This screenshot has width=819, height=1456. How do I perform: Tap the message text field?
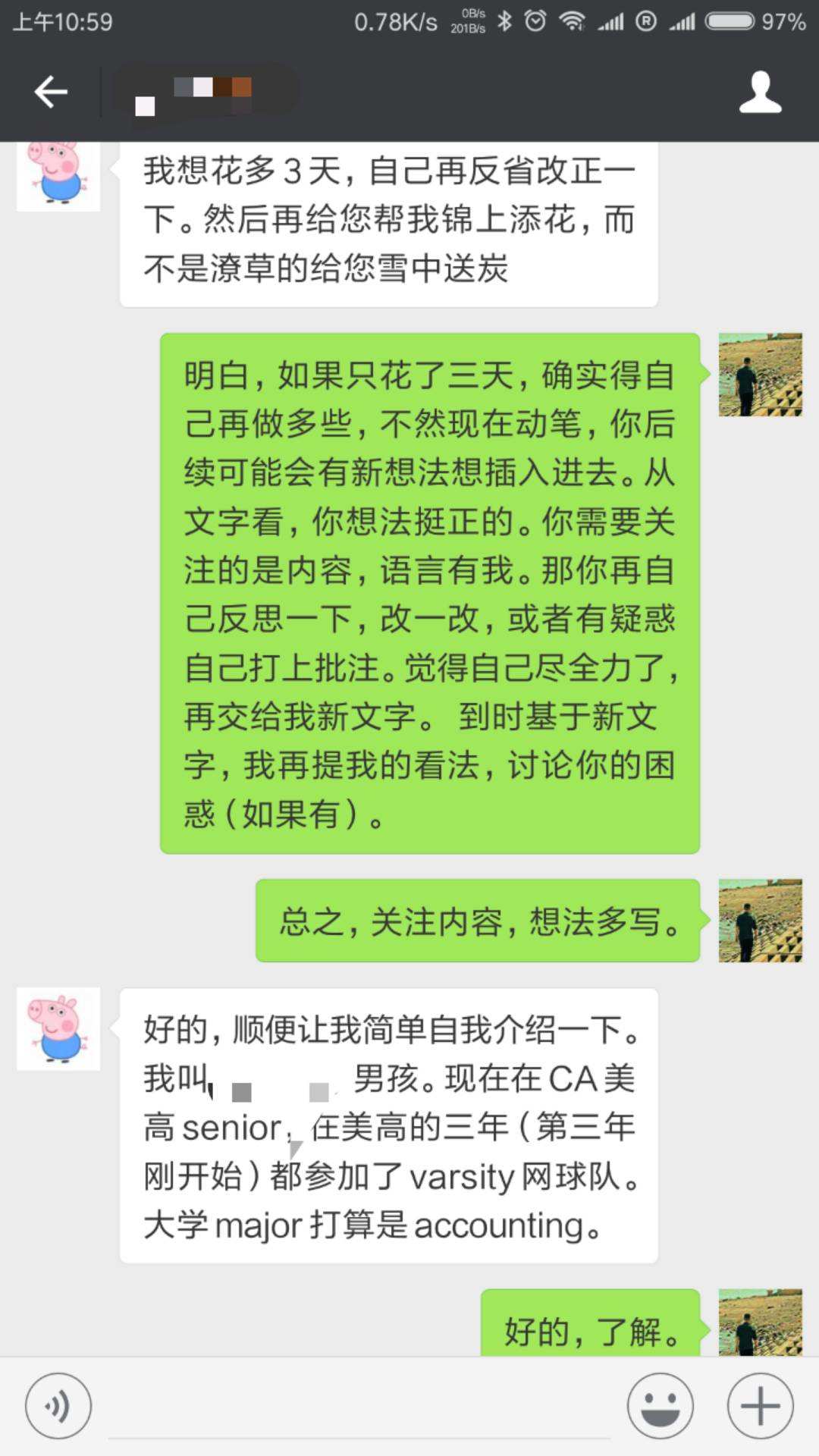pyautogui.click(x=359, y=1407)
